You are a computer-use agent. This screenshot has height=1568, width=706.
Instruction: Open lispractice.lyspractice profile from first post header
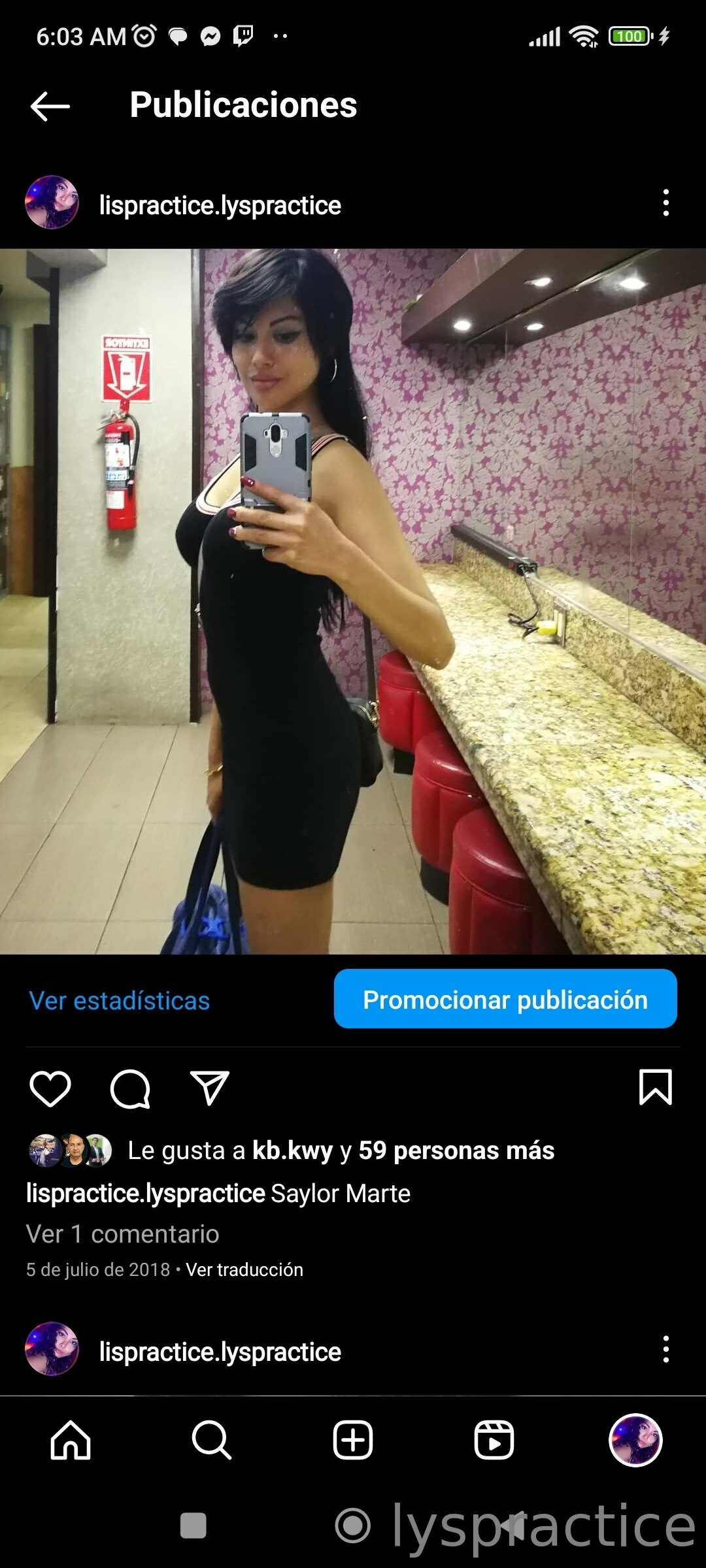point(220,205)
